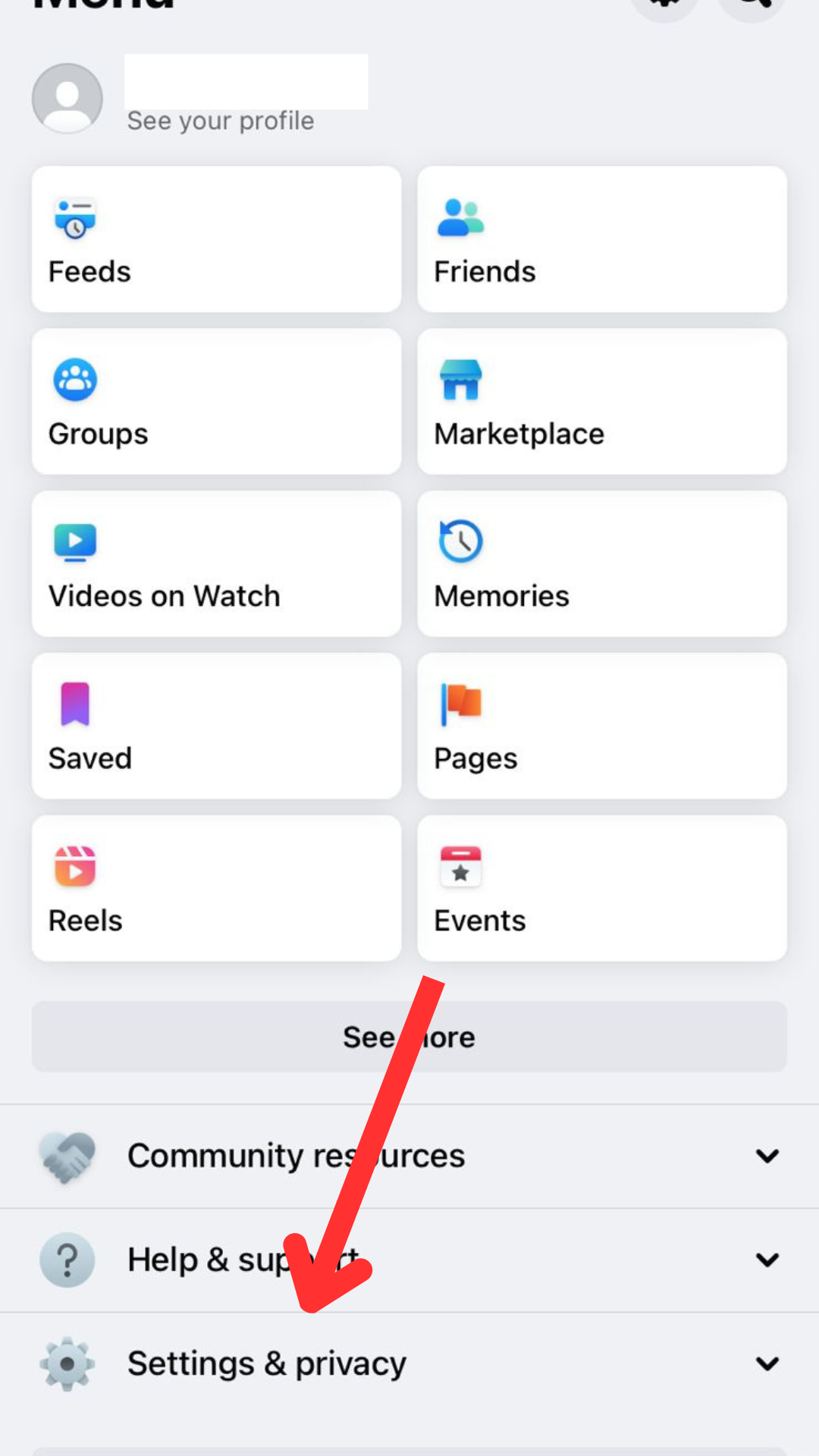Open Marketplace
819x1456 pixels.
click(601, 402)
